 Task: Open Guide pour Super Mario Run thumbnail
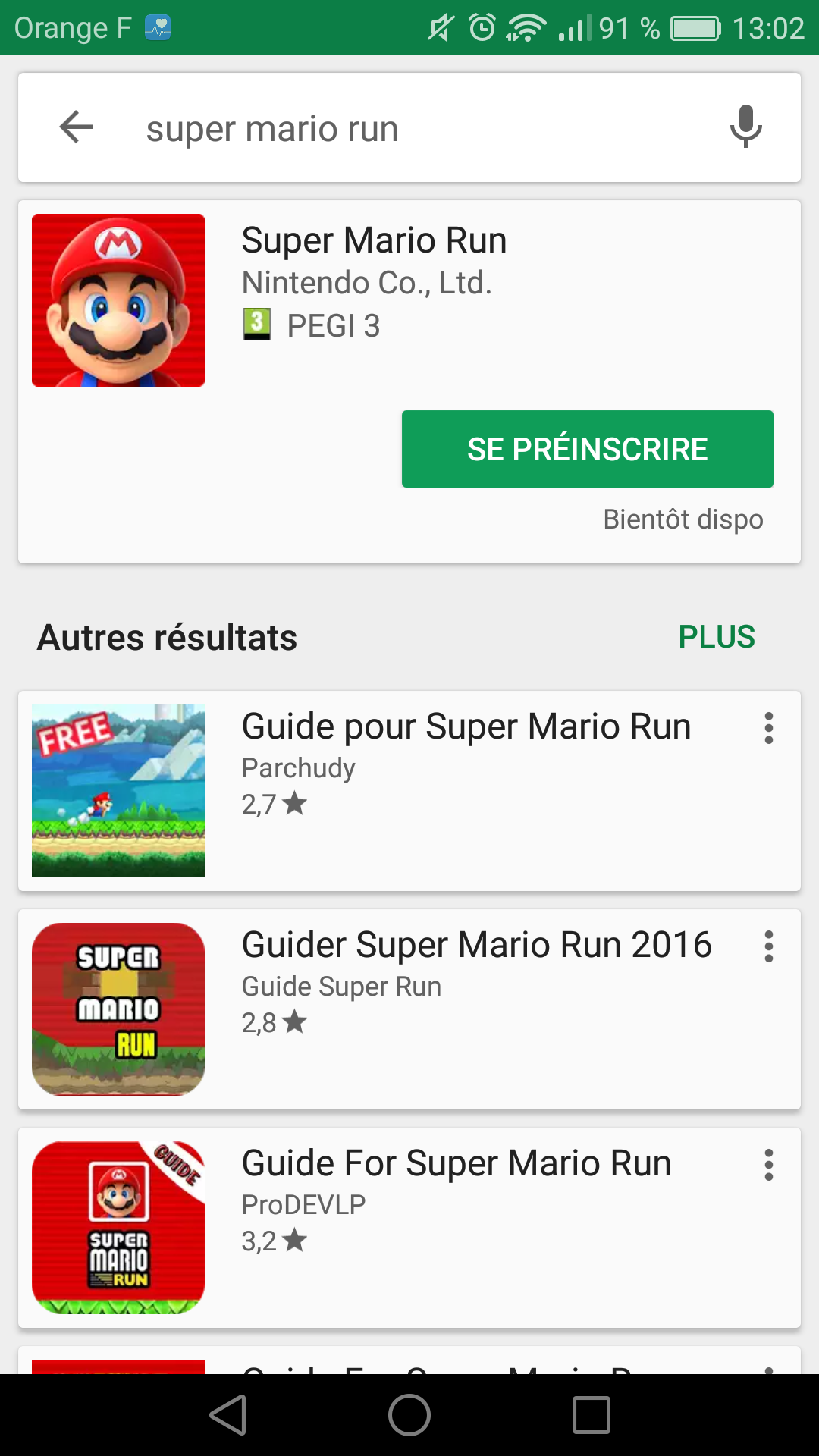(x=118, y=788)
